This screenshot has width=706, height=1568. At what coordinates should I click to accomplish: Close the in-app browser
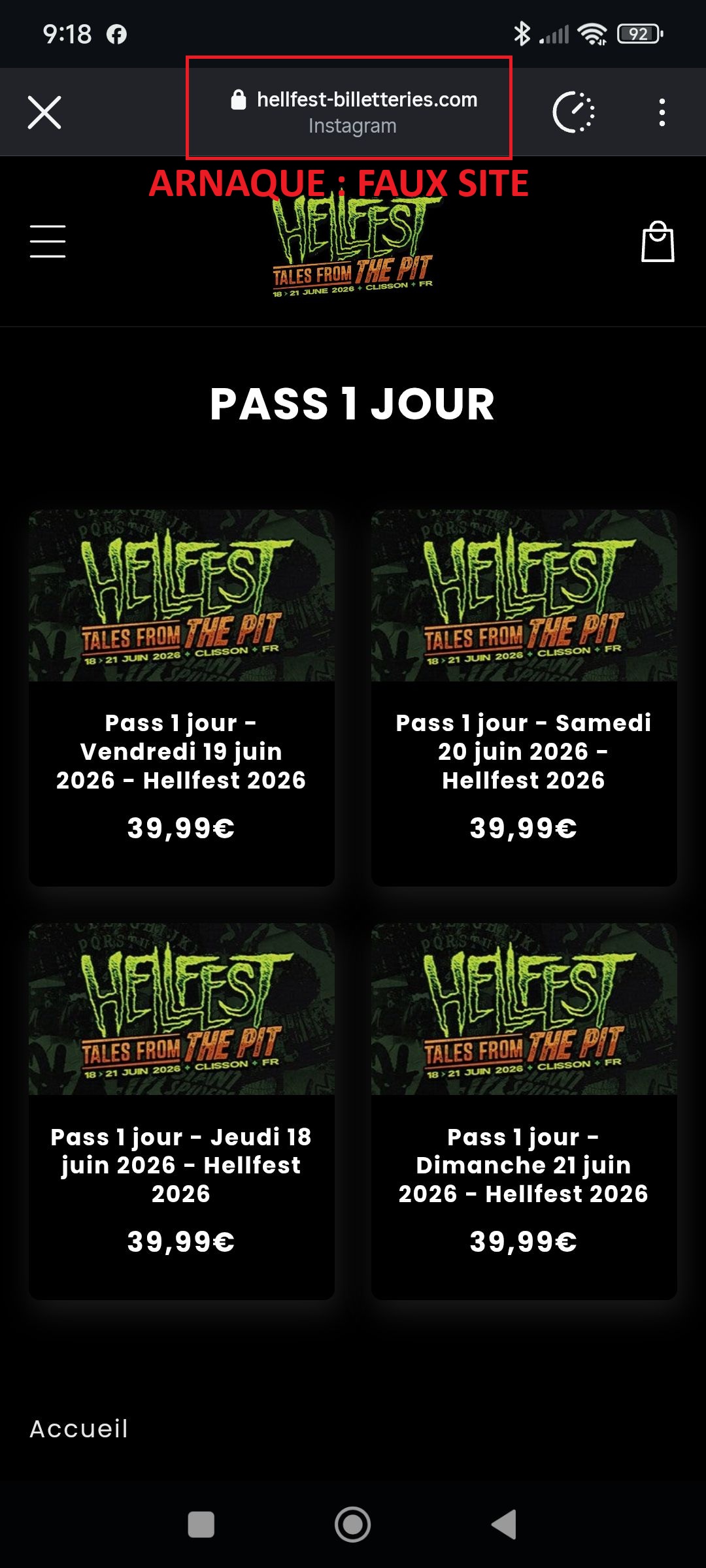point(44,112)
